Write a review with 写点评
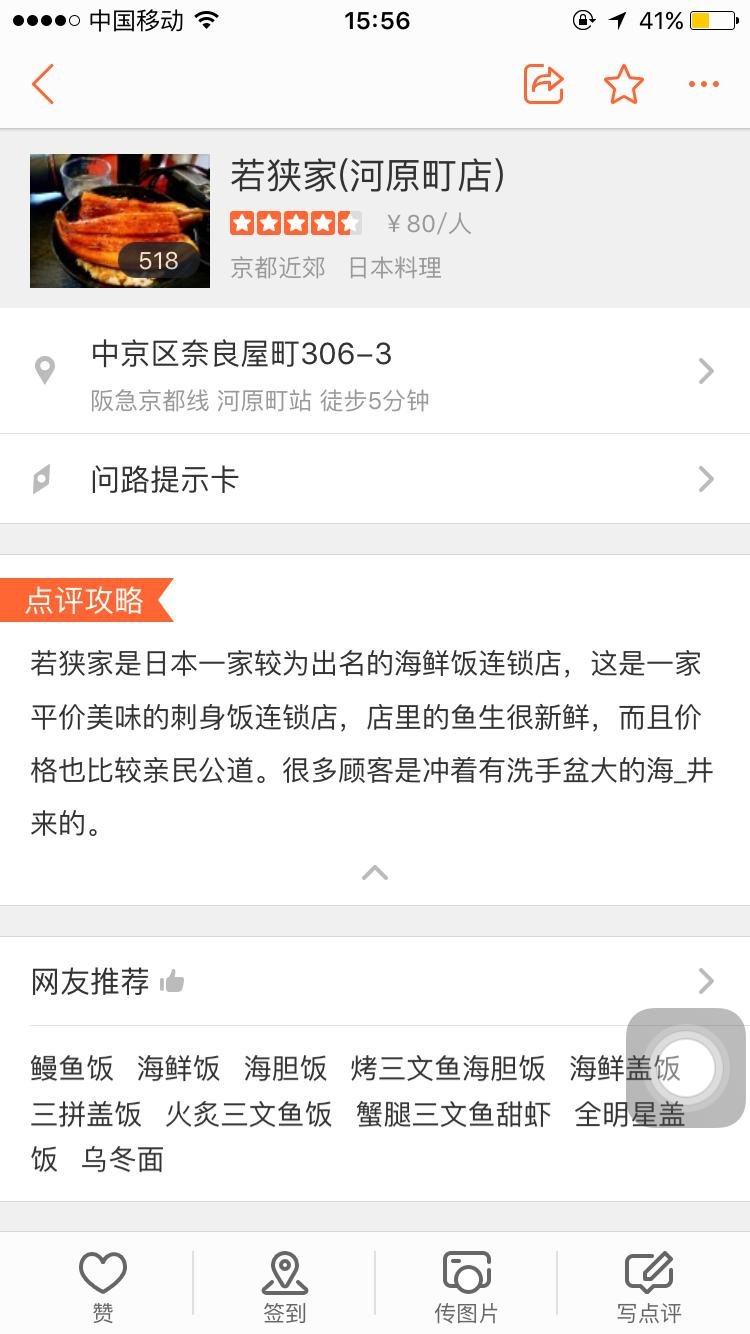750x1334 pixels. [648, 1286]
